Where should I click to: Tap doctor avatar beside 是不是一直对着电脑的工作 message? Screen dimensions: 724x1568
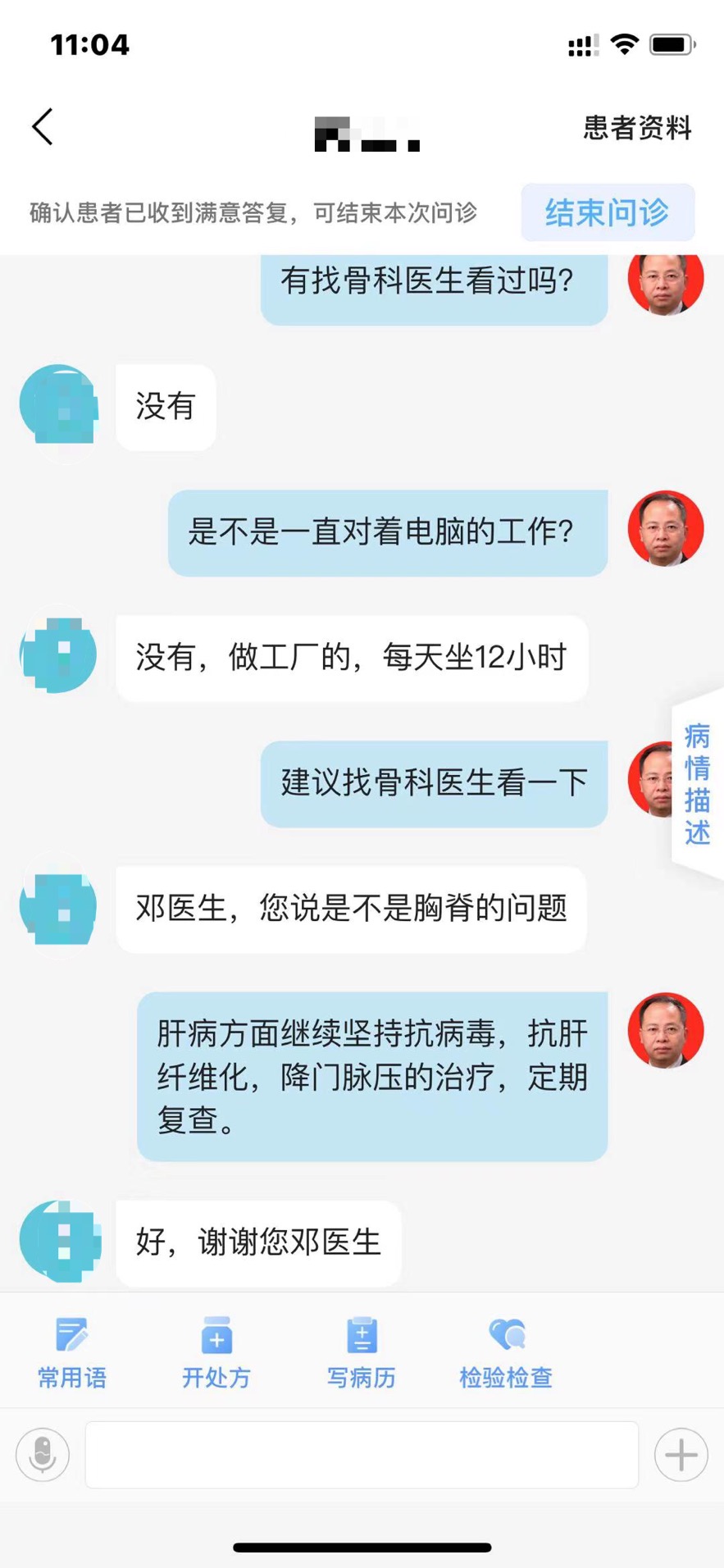(665, 529)
